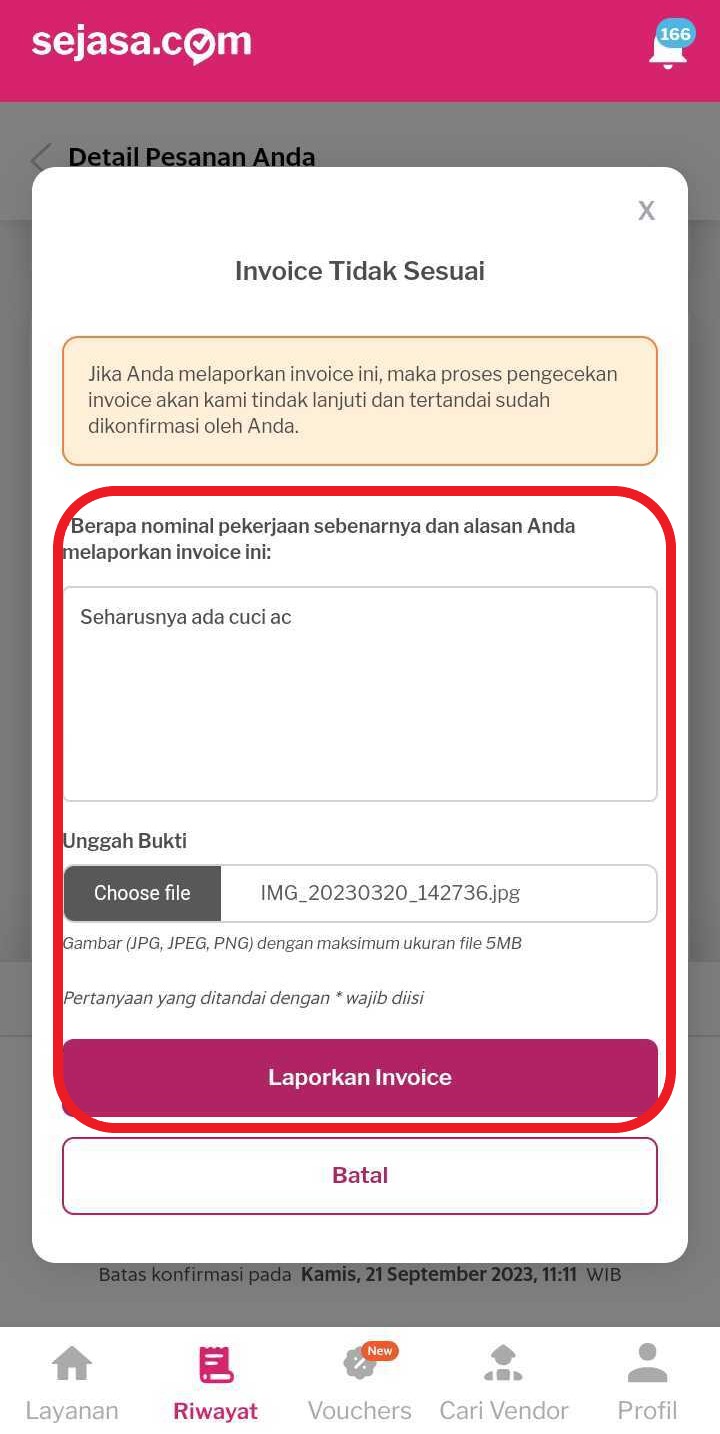The width and height of the screenshot is (720, 1434).
Task: Edit the invoice report reason text
Action: 360,693
